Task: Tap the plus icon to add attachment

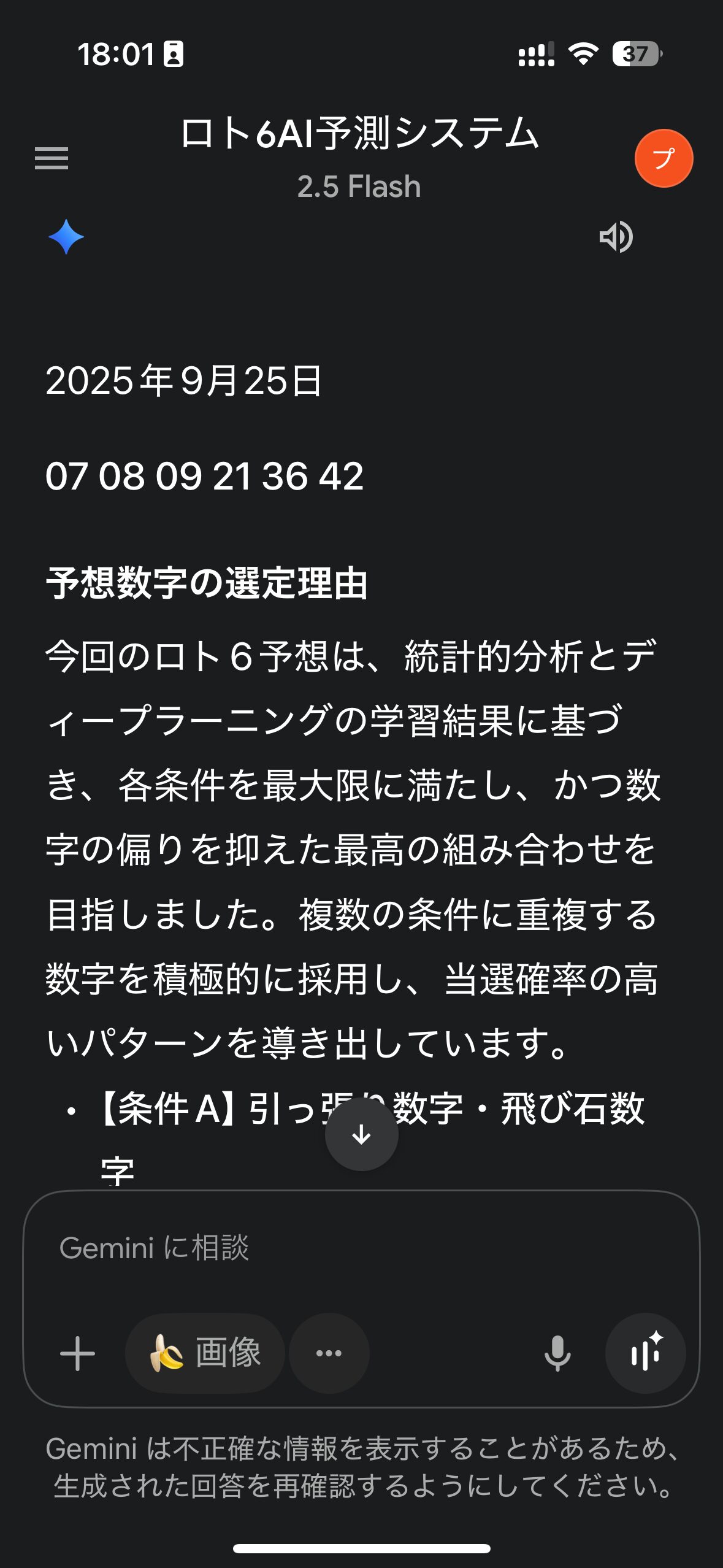Action: (x=78, y=1353)
